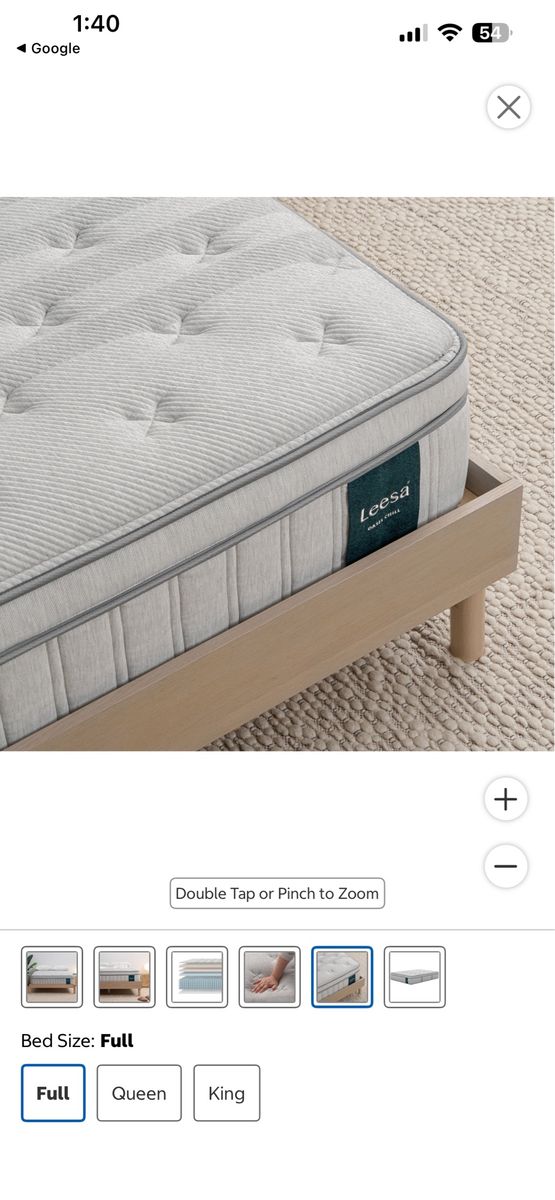Open last thumbnail of standalone mattress
The image size is (555, 1200).
(x=415, y=977)
